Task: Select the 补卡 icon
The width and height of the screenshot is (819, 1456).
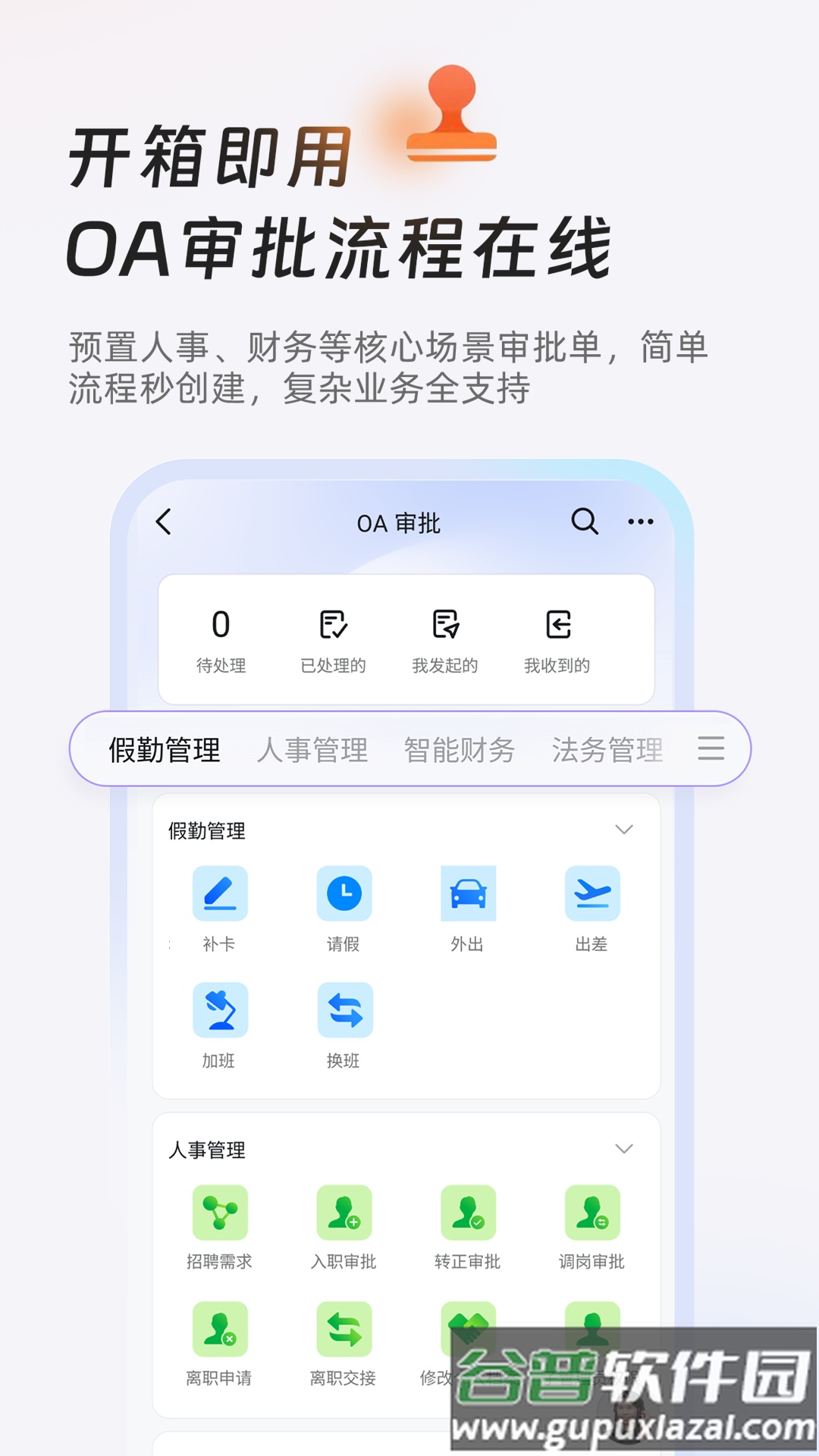Action: (221, 896)
